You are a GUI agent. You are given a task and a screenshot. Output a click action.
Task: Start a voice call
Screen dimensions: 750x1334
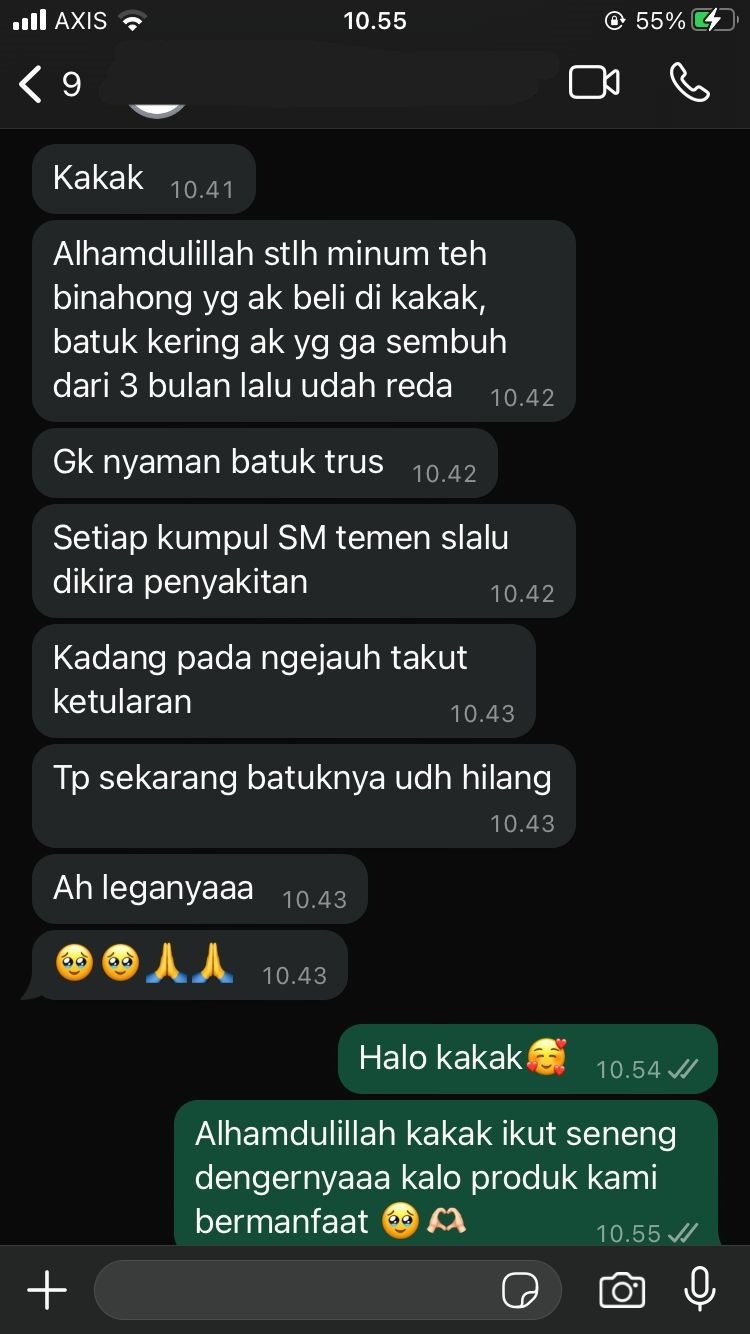[x=689, y=83]
